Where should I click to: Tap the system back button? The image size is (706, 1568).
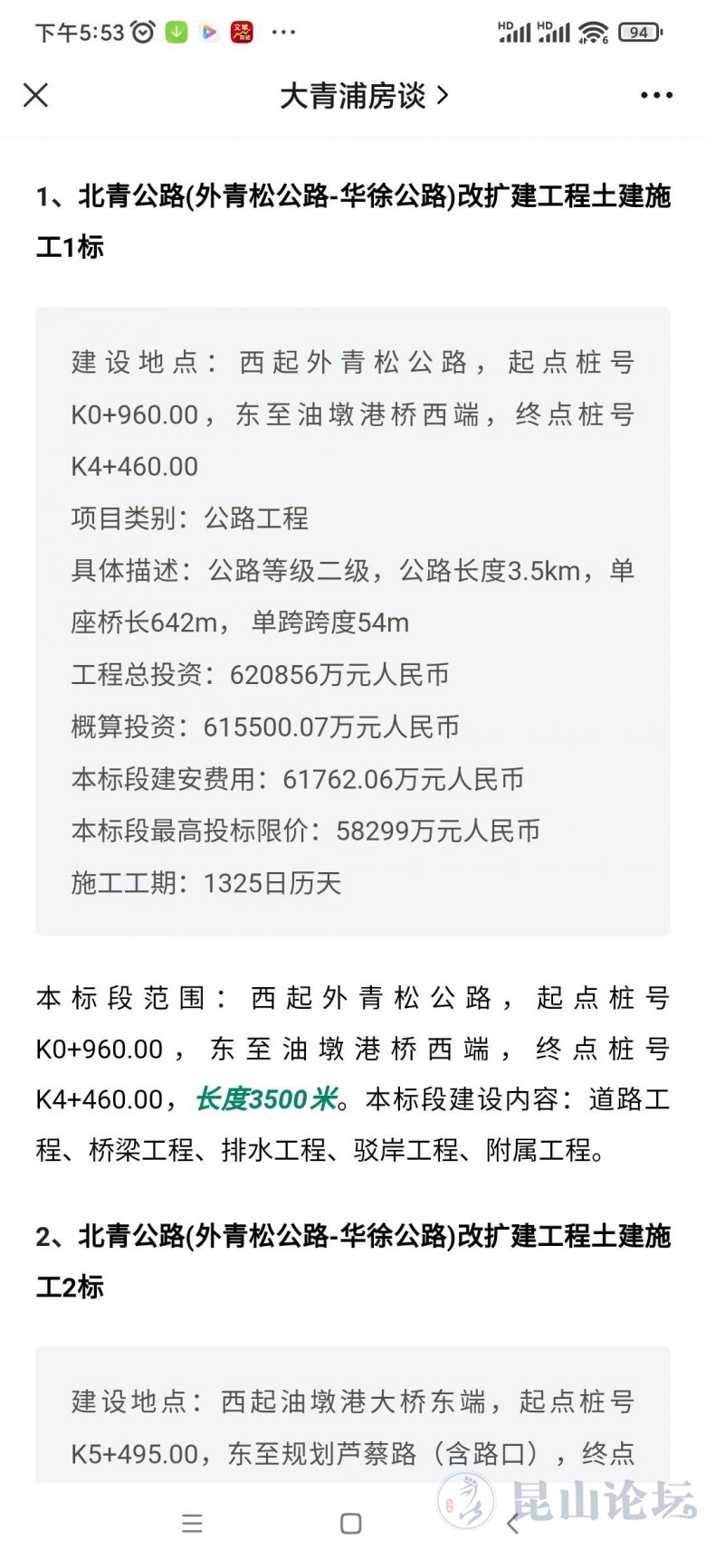[512, 1523]
